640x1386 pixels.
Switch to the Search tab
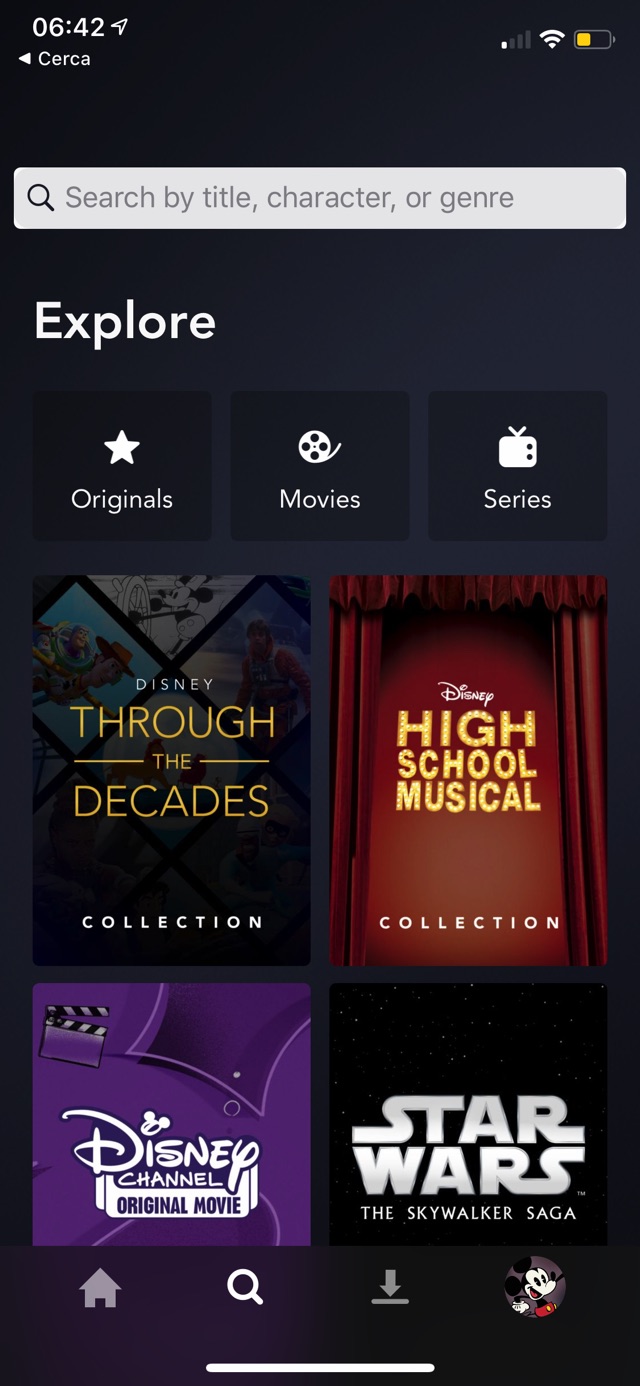[x=245, y=1288]
